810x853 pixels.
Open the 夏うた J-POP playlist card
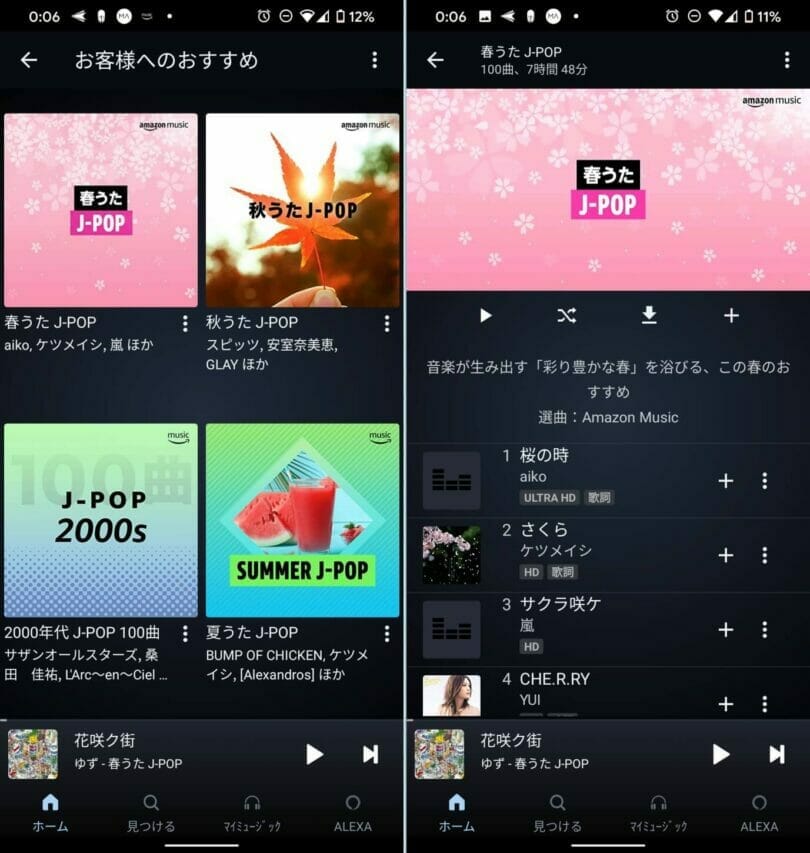pos(302,520)
